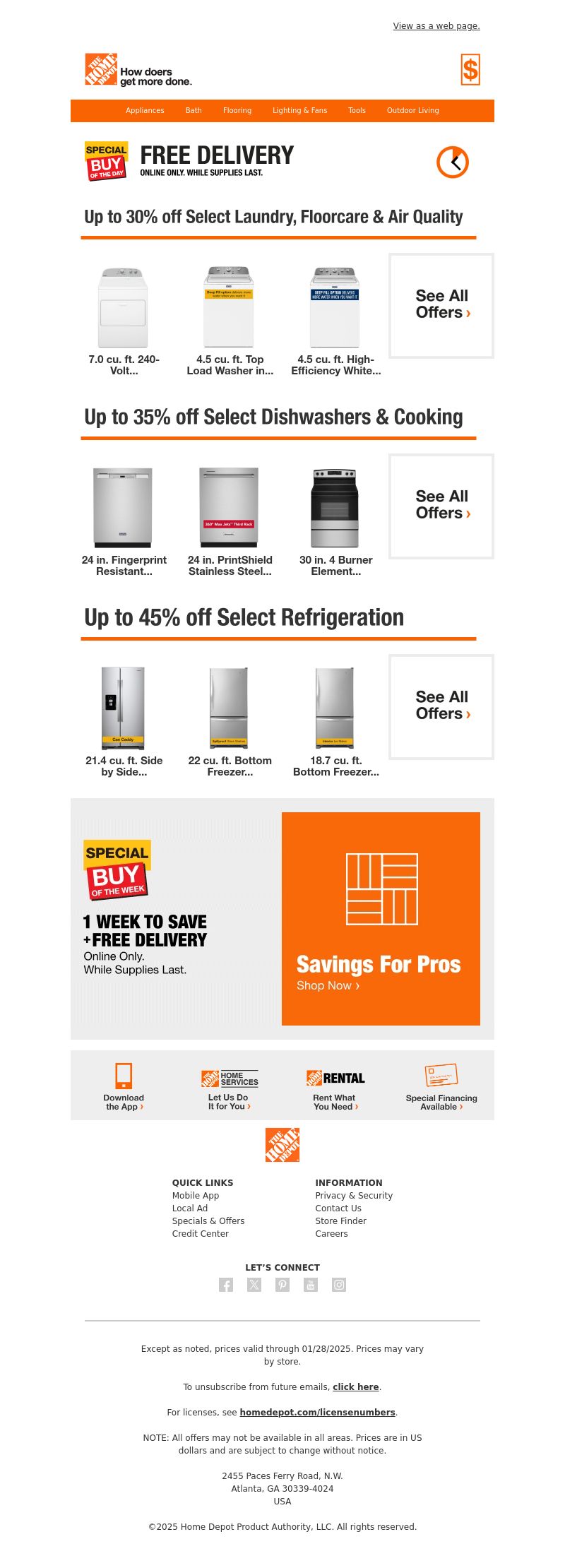565x1568 pixels.
Task: See All Offers for Select Refrigeration
Action: (x=441, y=706)
